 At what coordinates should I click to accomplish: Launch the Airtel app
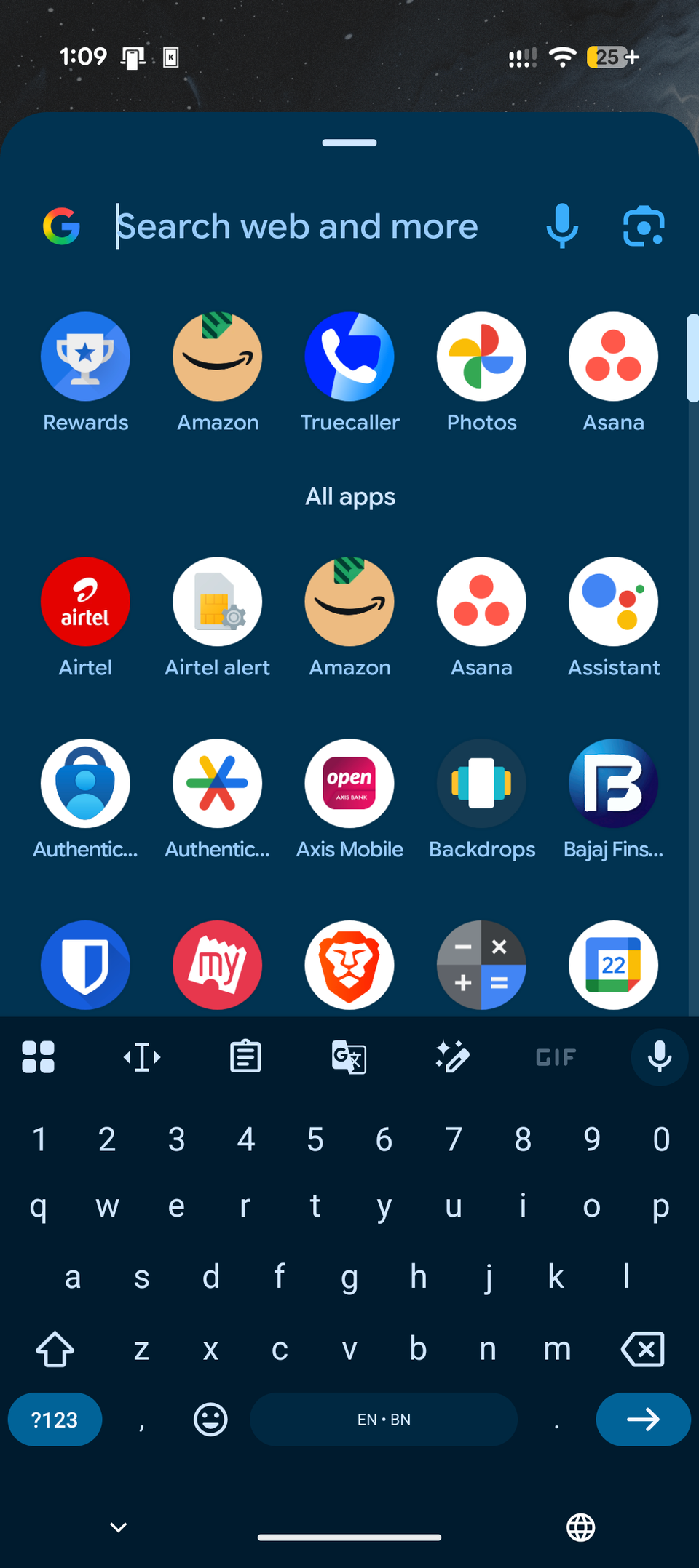point(85,602)
